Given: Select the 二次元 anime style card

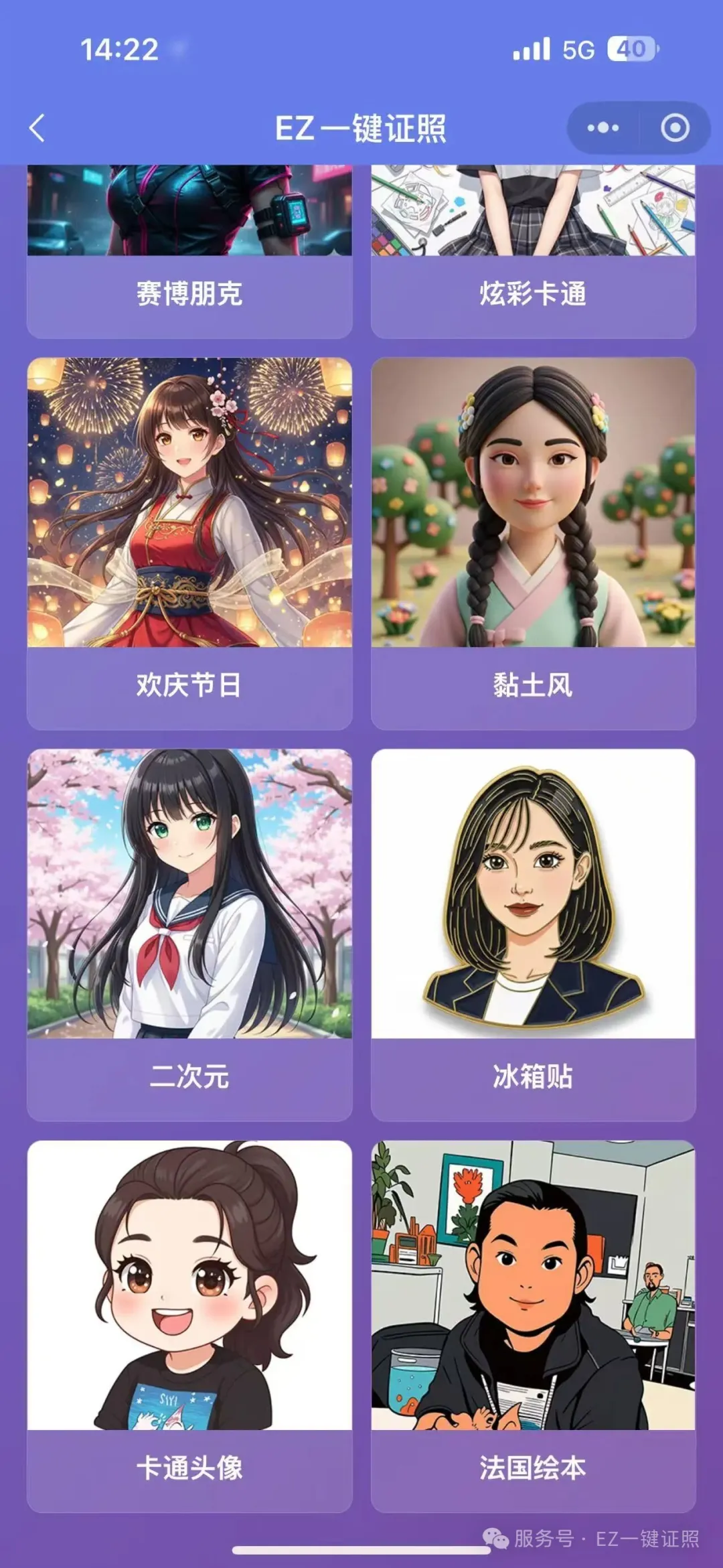Looking at the screenshot, I should click(189, 934).
